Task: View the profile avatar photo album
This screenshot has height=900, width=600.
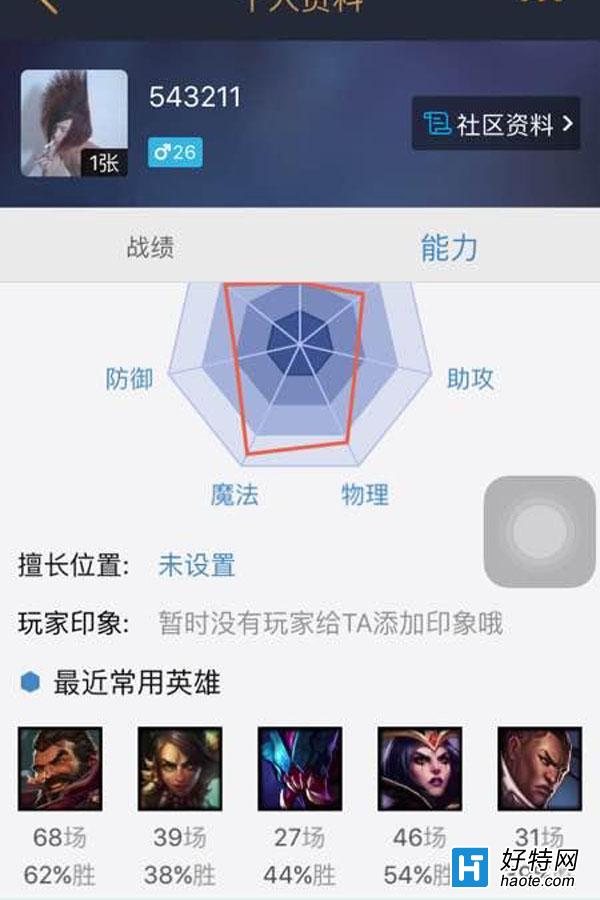Action: tap(75, 123)
